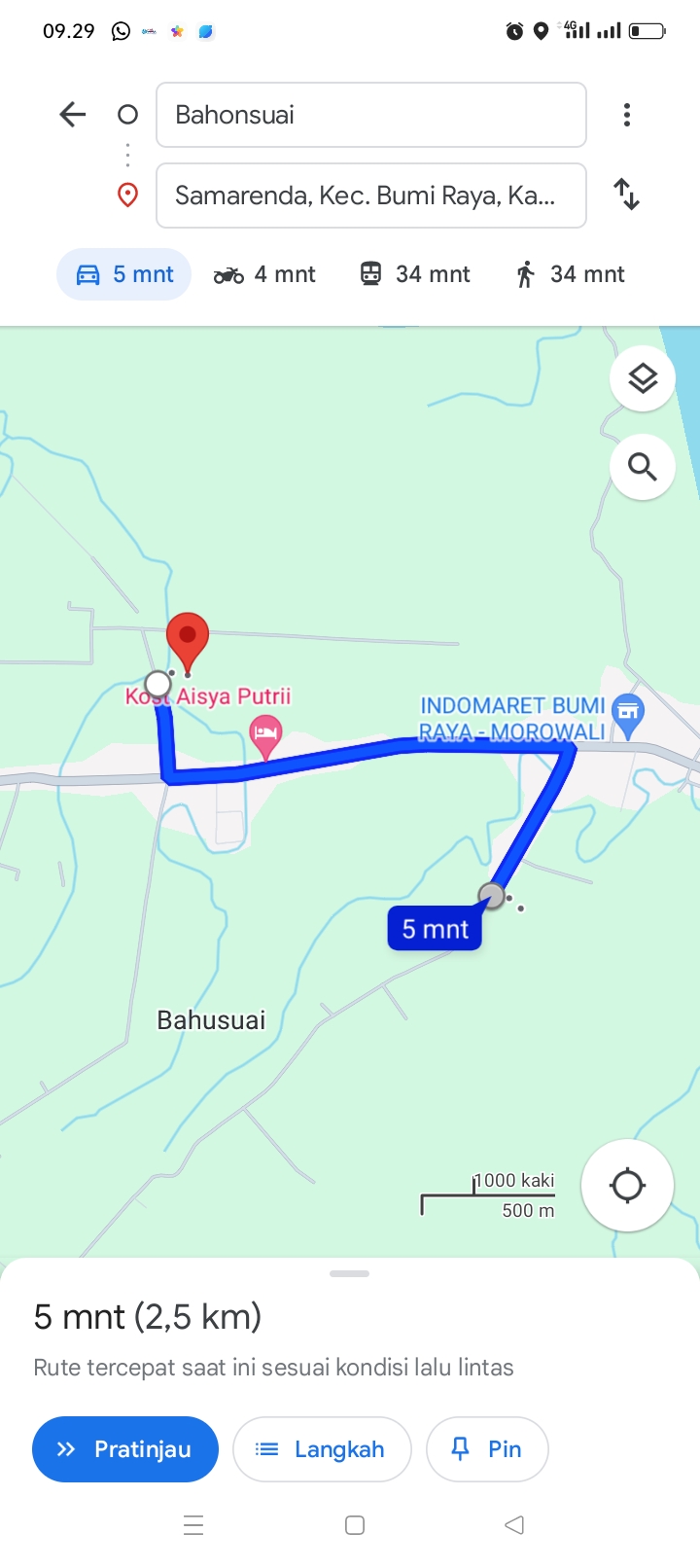The width and height of the screenshot is (700, 1568).
Task: Switch to transit 34 mnt mode
Action: (414, 274)
